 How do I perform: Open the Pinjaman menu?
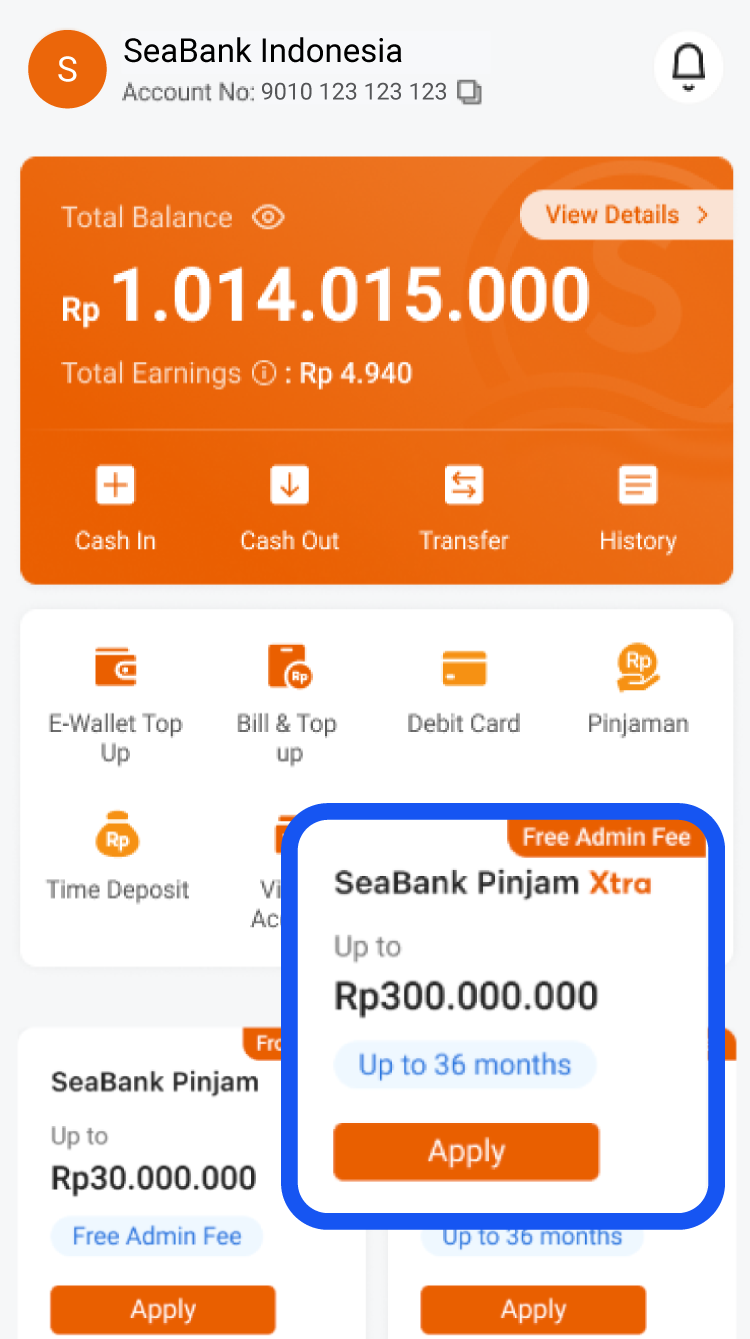point(637,690)
